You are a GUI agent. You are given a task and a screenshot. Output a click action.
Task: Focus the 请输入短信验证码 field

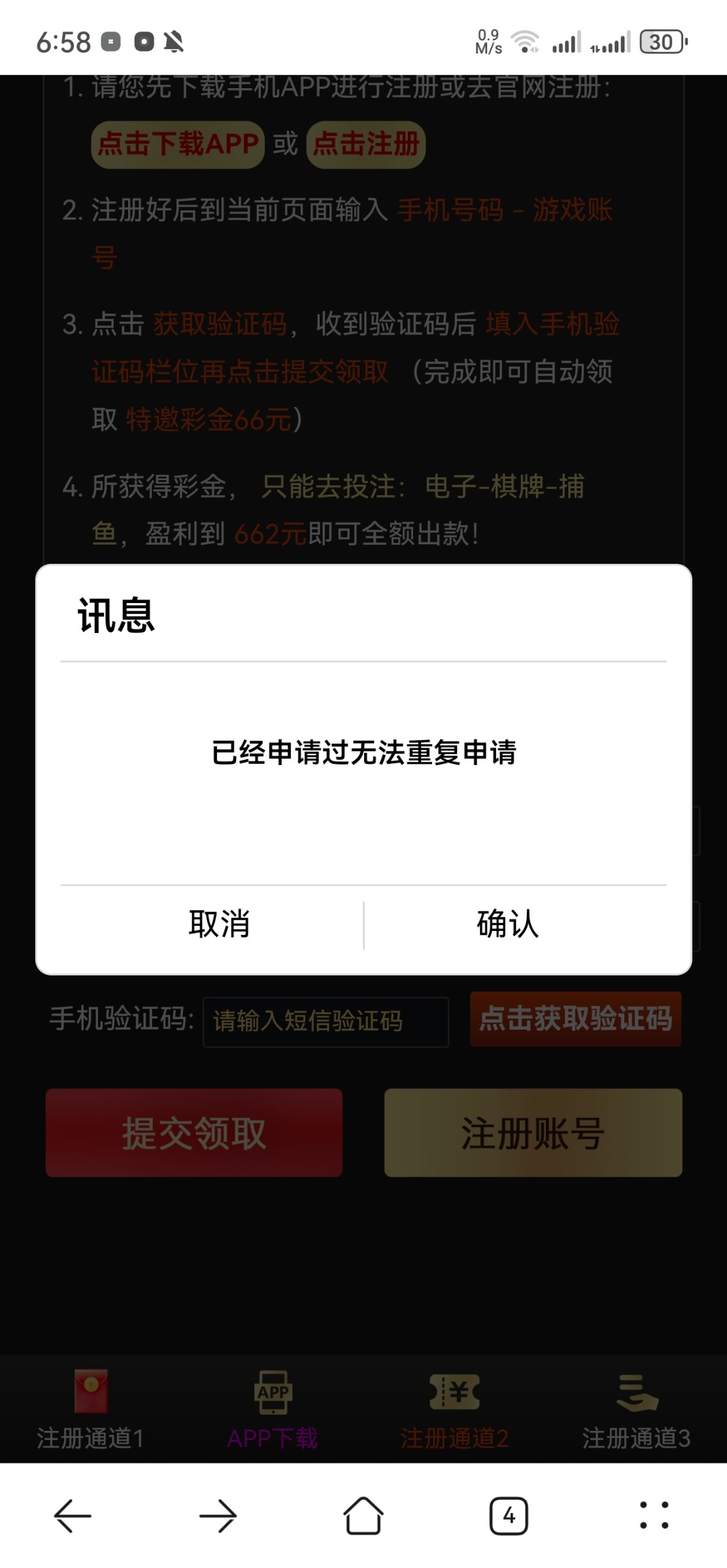coord(326,1022)
